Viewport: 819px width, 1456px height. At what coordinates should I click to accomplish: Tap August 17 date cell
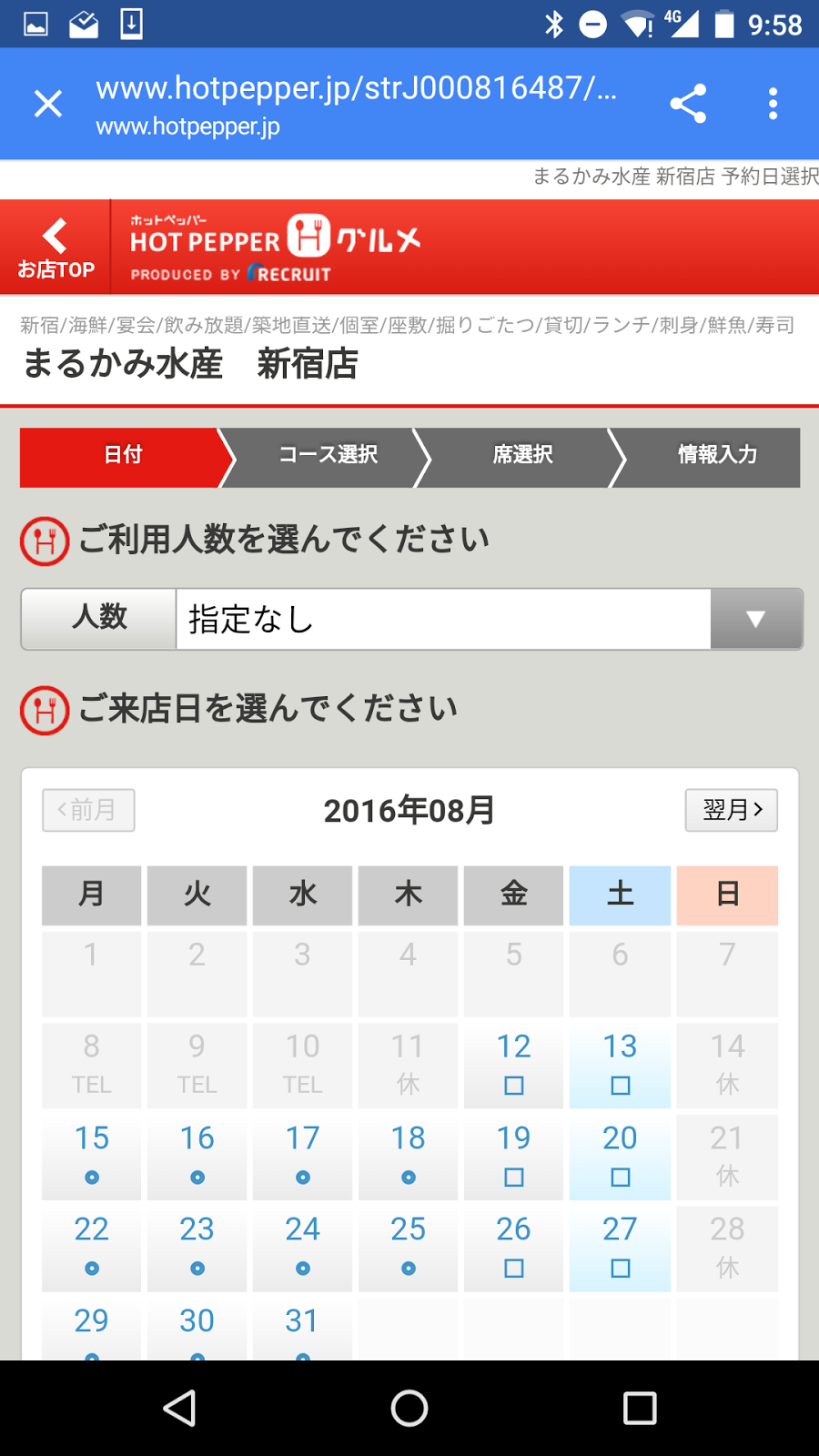[302, 1156]
